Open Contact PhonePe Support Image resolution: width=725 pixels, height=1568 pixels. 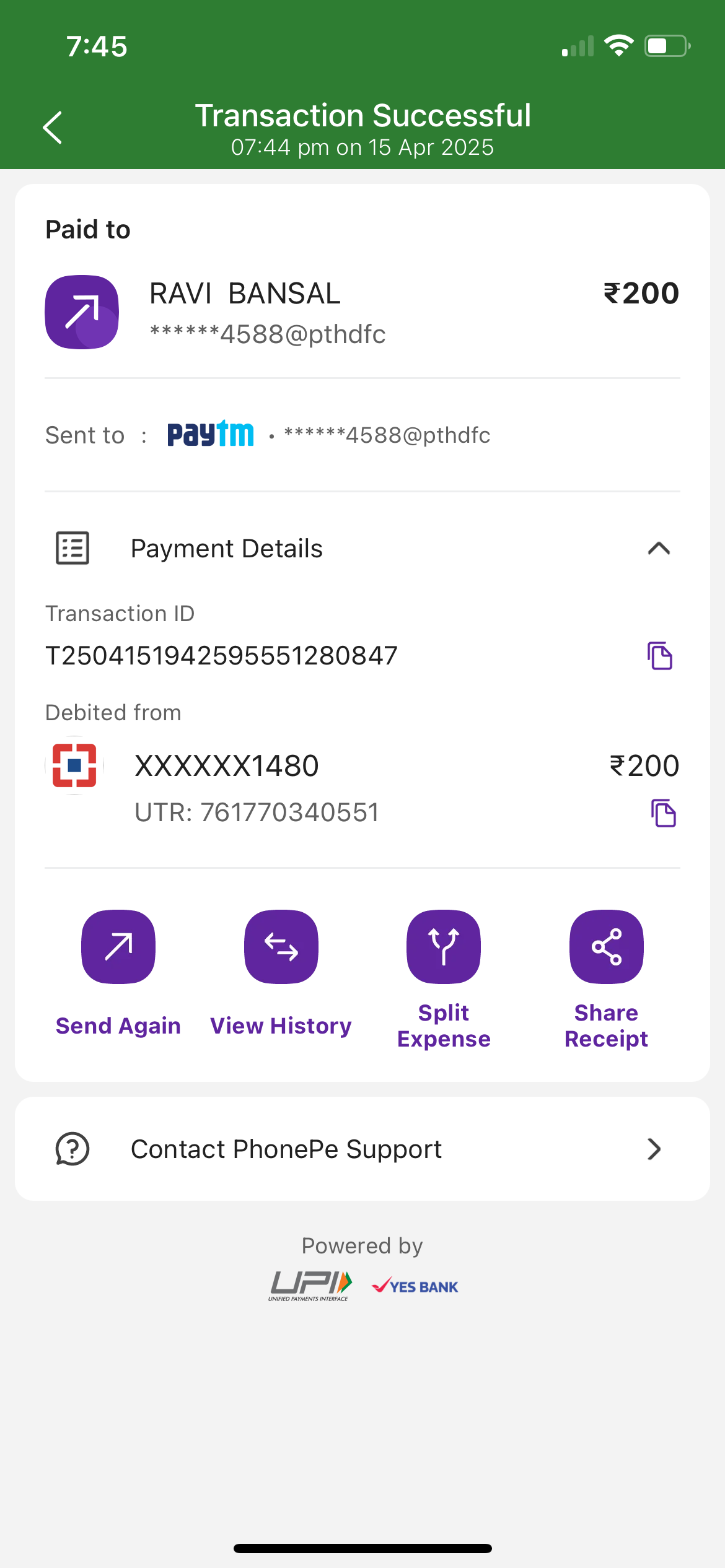click(362, 1149)
